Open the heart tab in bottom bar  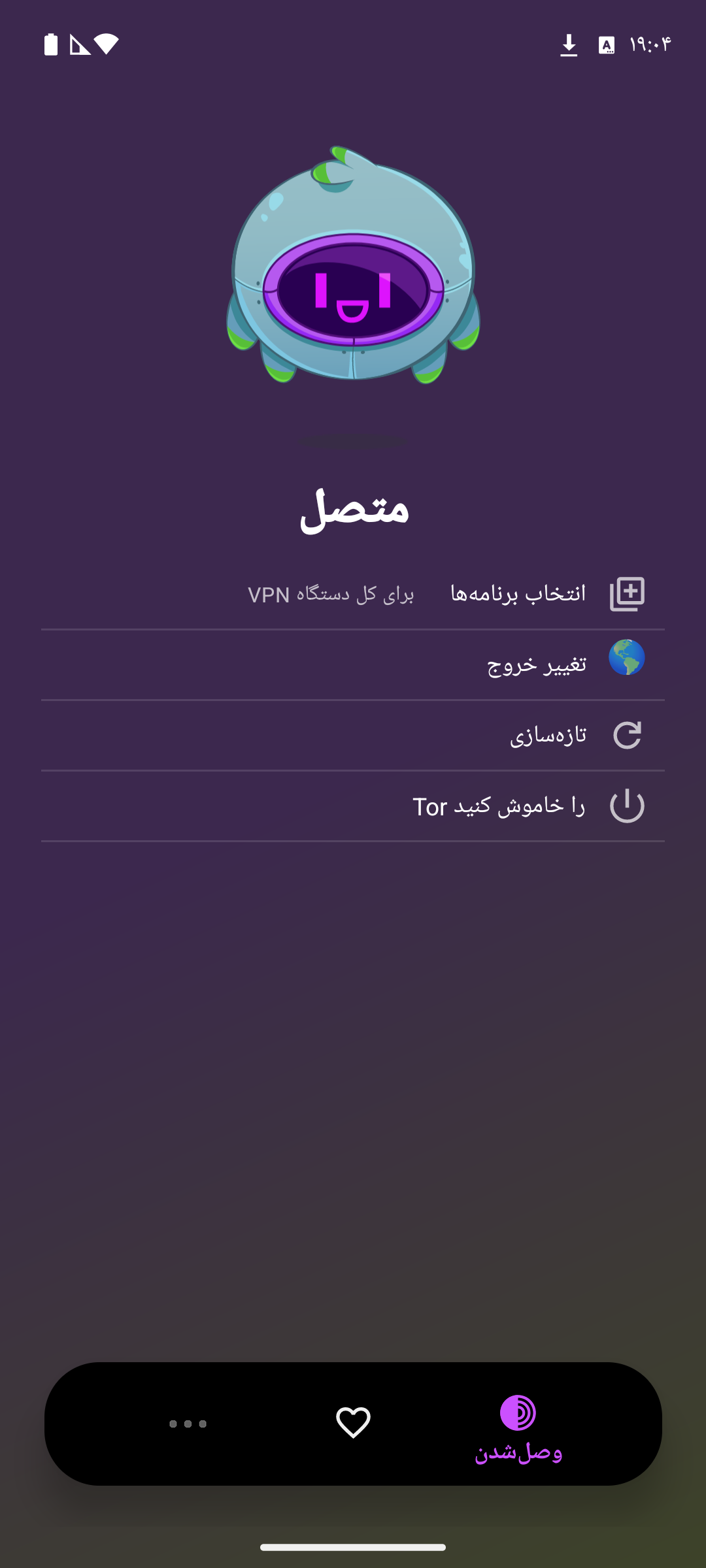(x=353, y=1423)
